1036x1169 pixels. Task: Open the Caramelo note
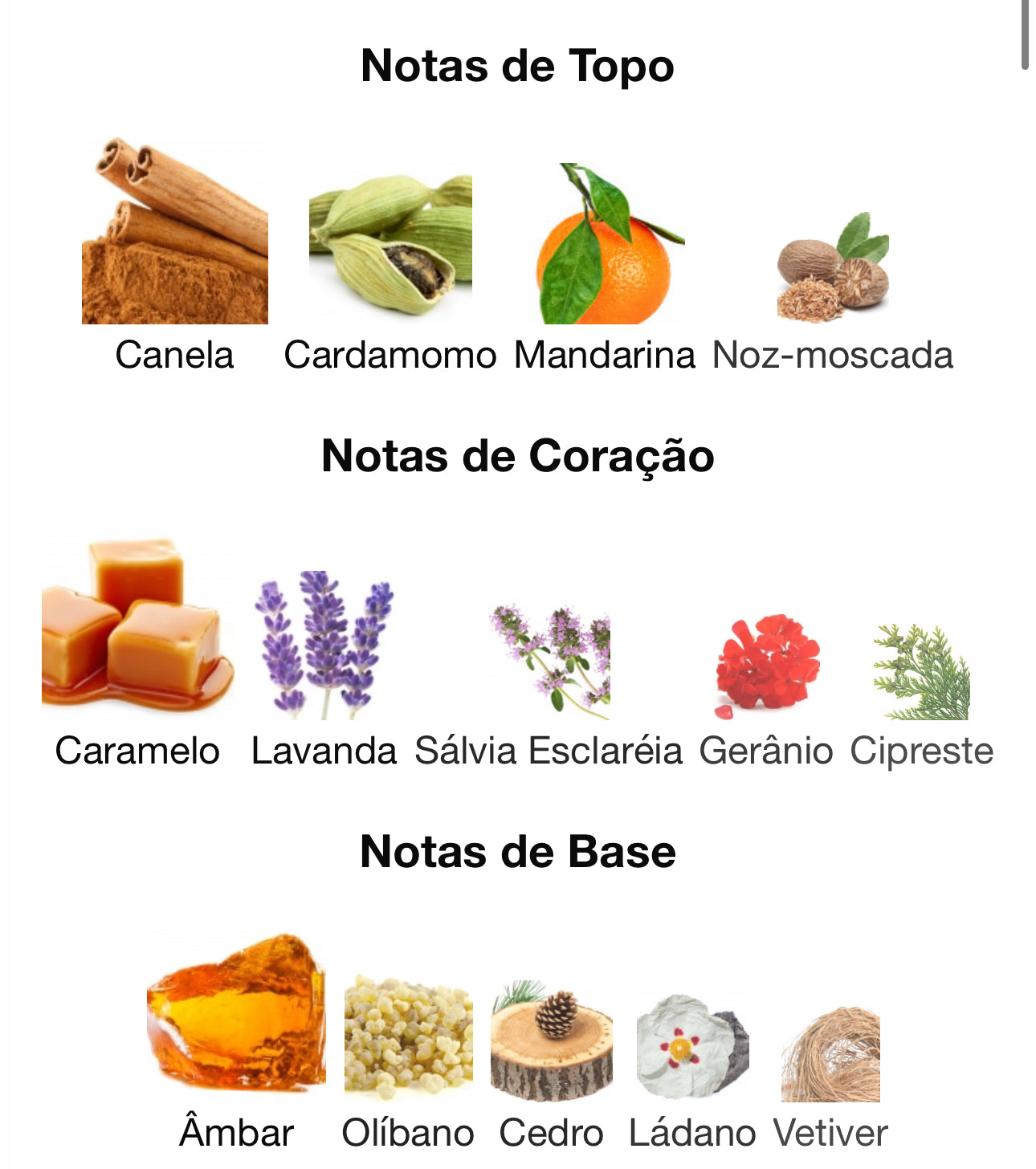tap(137, 625)
